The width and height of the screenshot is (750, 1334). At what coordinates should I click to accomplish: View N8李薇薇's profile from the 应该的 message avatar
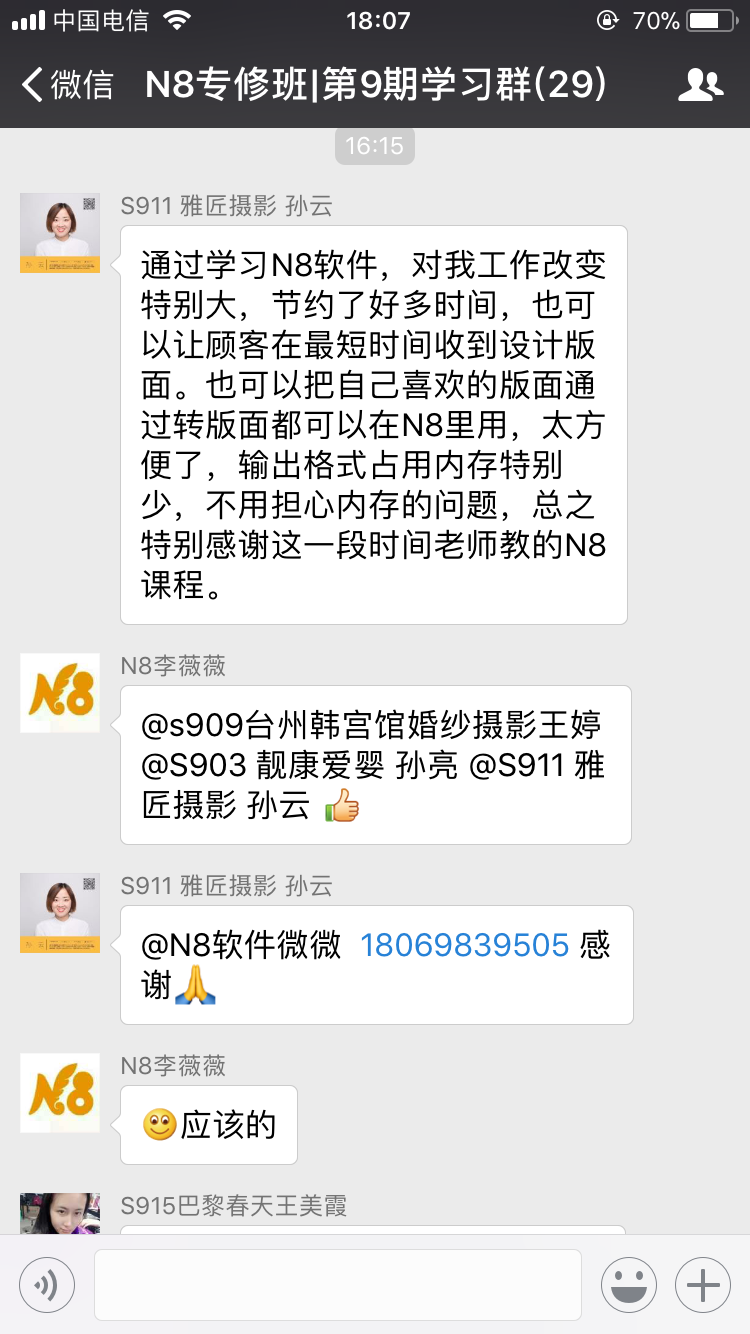tap(60, 1093)
